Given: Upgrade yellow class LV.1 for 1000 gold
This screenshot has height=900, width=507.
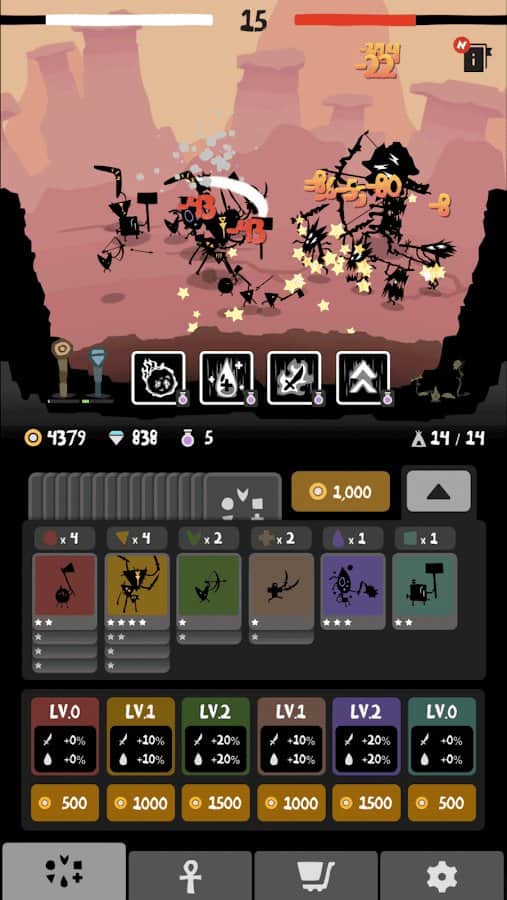Looking at the screenshot, I should 141,802.
